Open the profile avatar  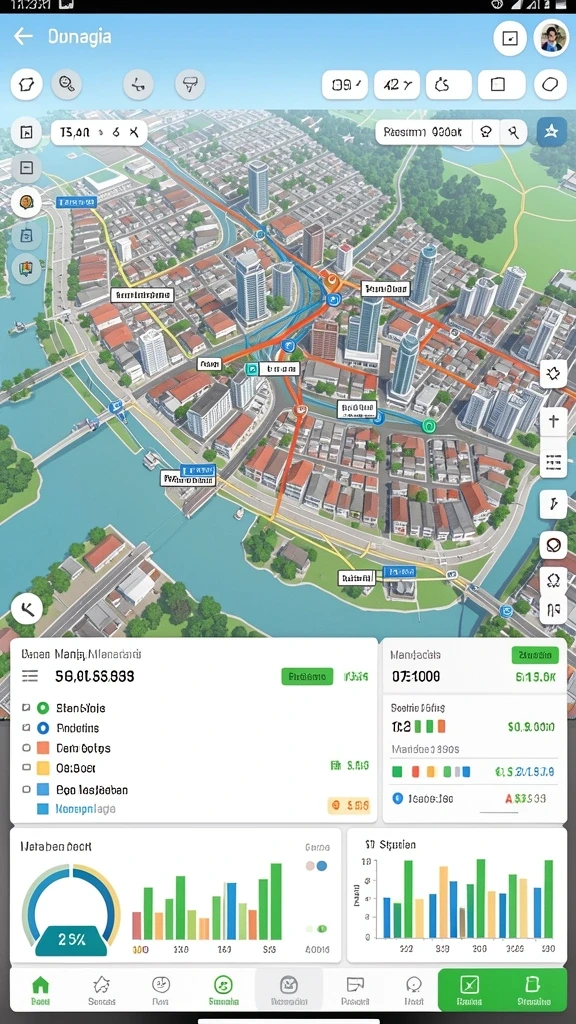[x=551, y=37]
